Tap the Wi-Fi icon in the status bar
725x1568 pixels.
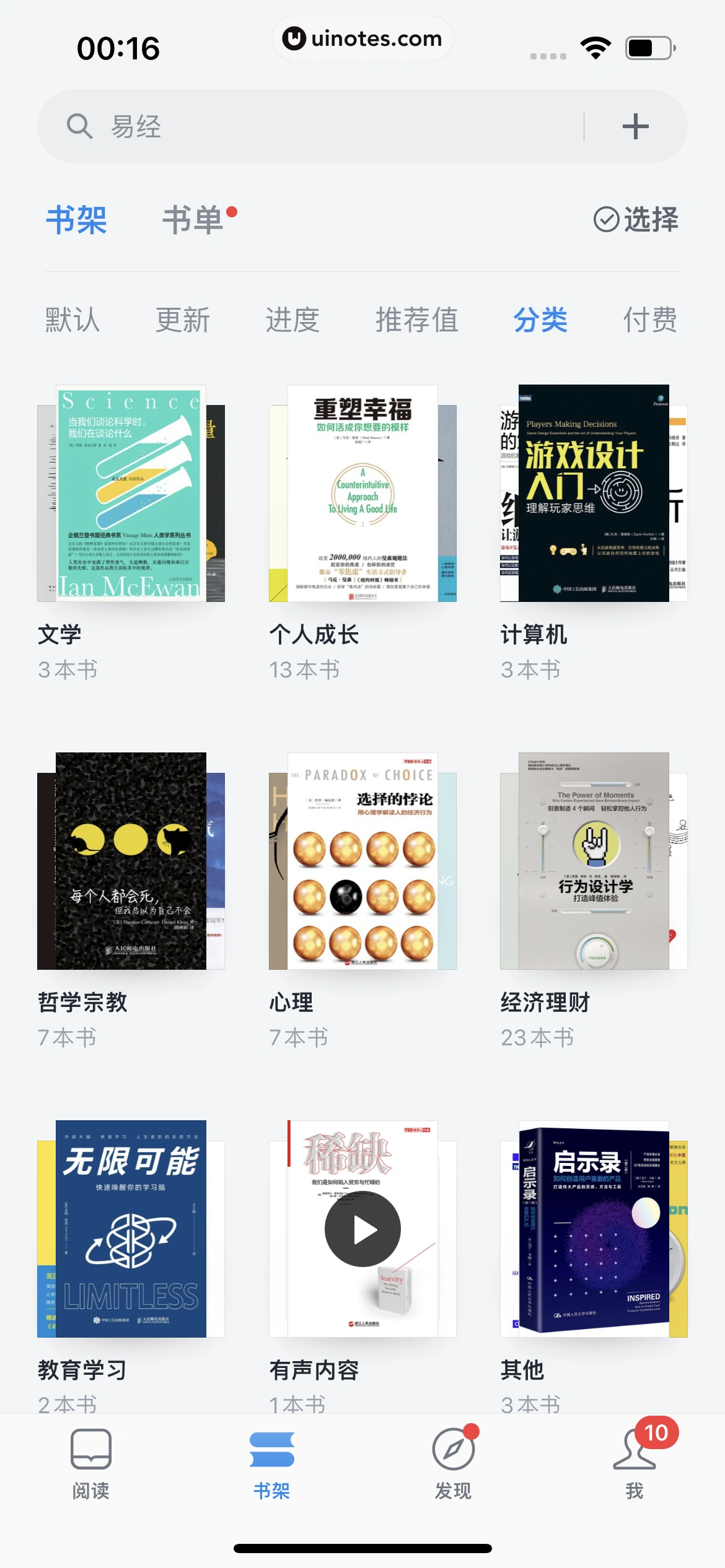pyautogui.click(x=593, y=46)
